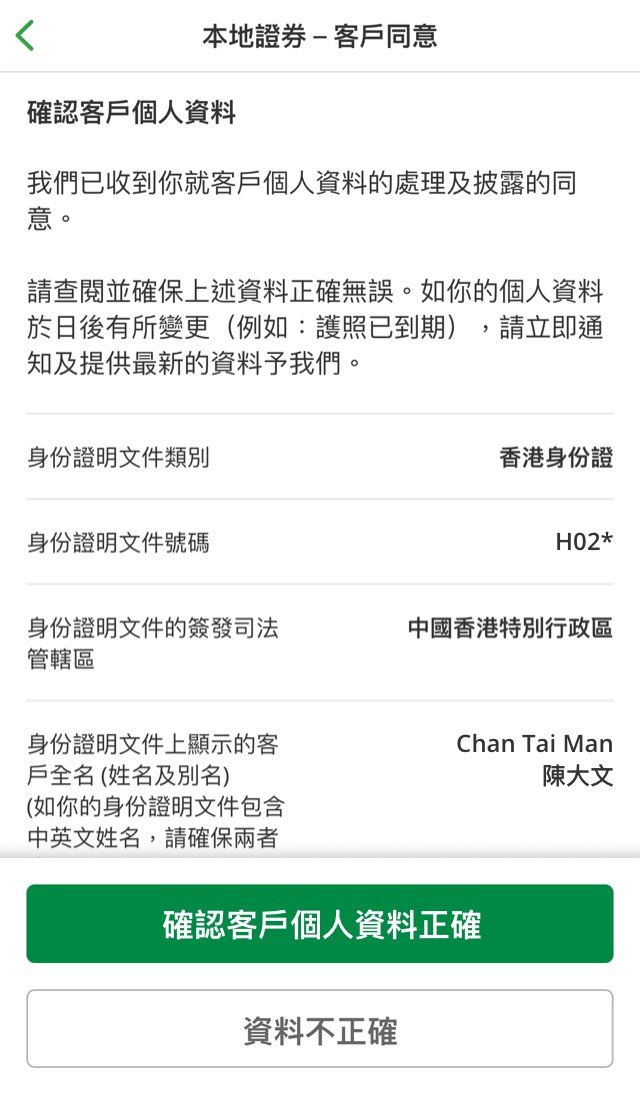The width and height of the screenshot is (640, 1100).
Task: Select 資料不正確 button
Action: click(320, 1028)
